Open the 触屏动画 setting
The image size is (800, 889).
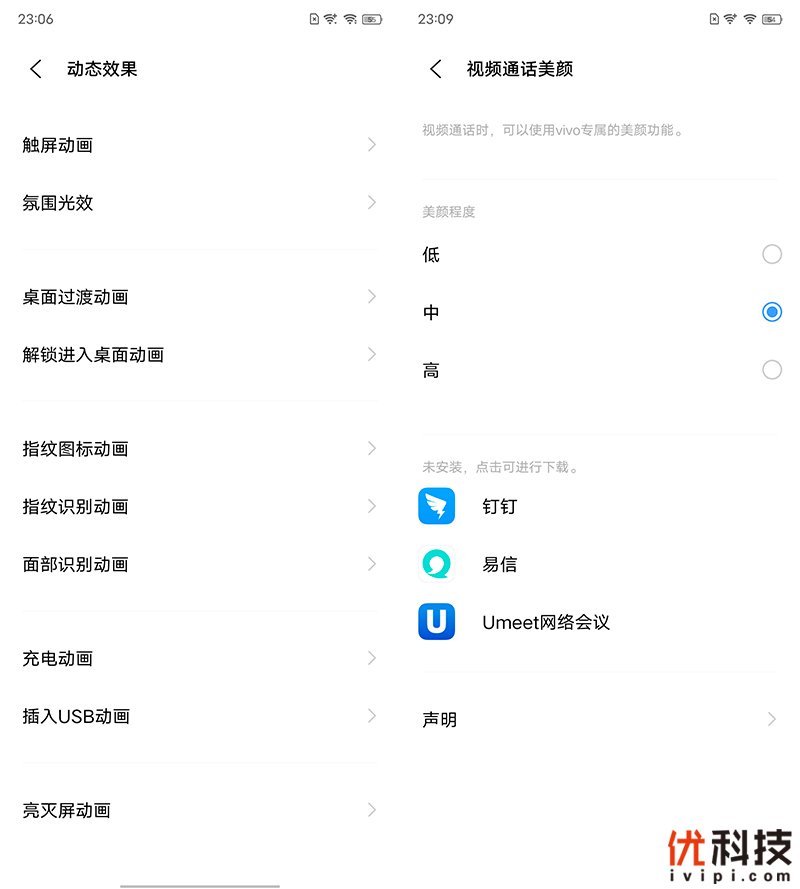(199, 145)
